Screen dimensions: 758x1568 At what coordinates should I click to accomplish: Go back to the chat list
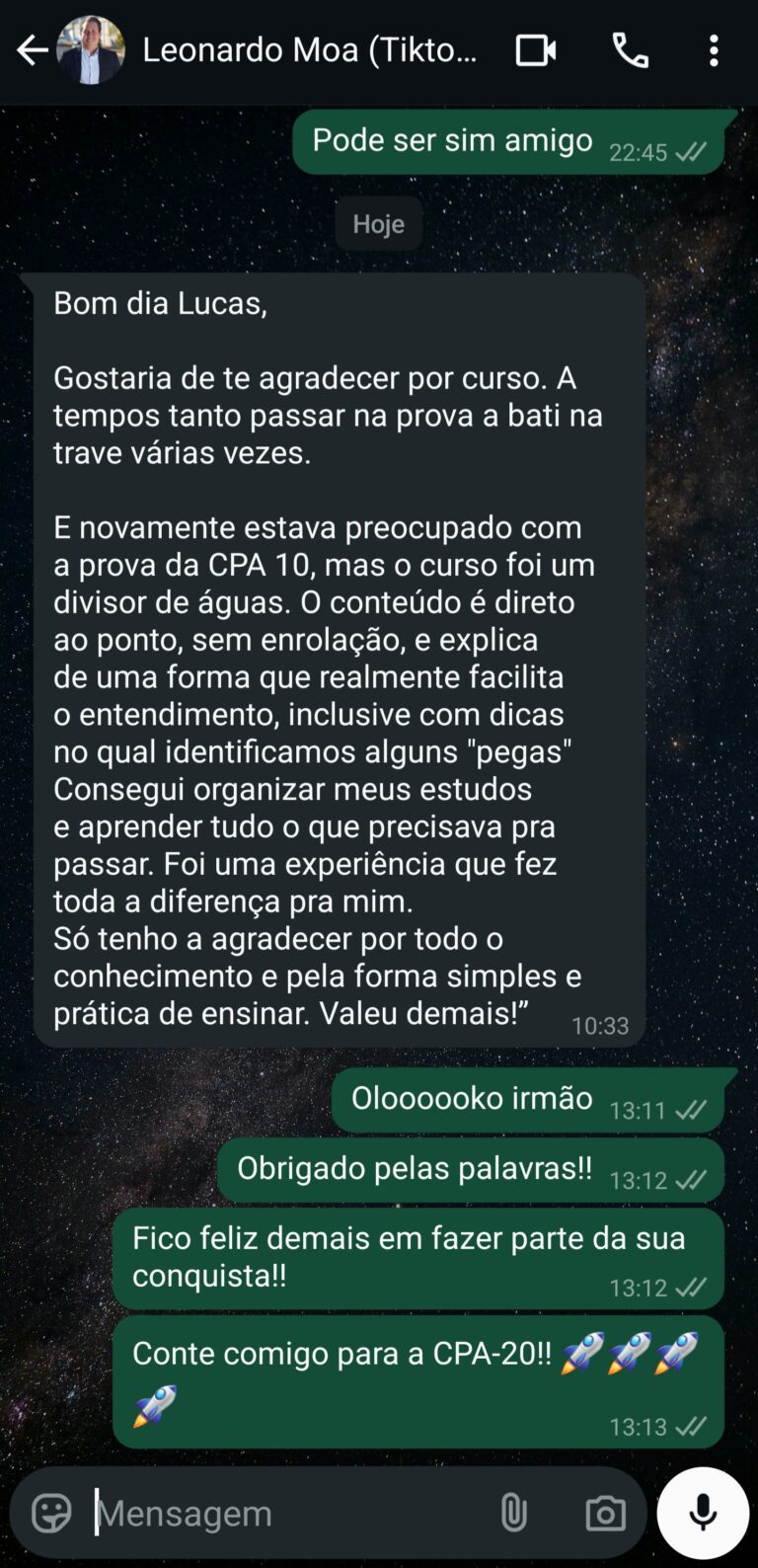pyautogui.click(x=32, y=50)
